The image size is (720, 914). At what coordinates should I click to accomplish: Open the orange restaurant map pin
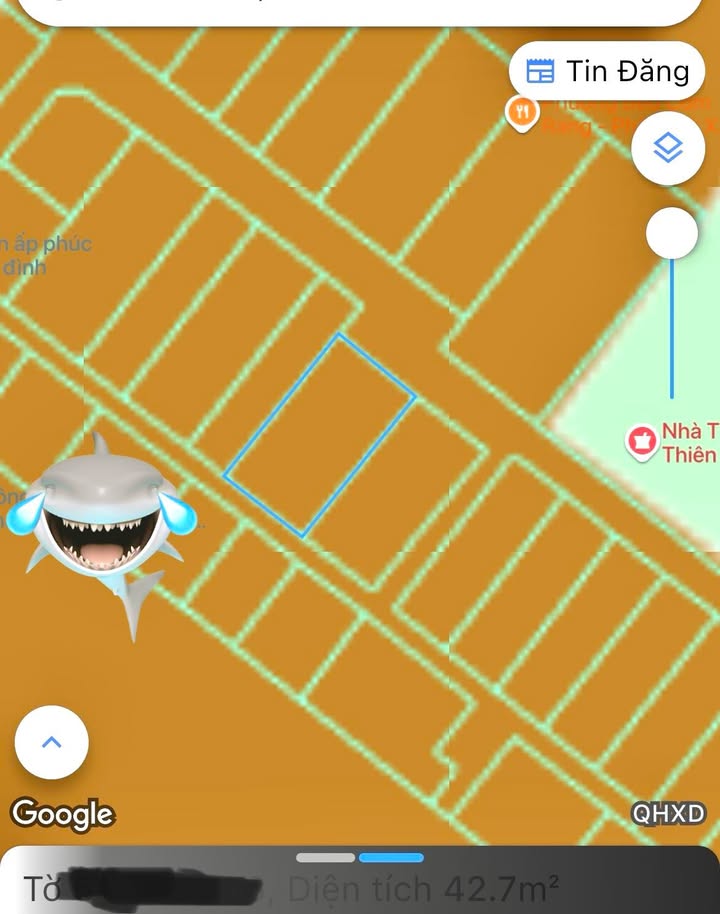(x=522, y=112)
